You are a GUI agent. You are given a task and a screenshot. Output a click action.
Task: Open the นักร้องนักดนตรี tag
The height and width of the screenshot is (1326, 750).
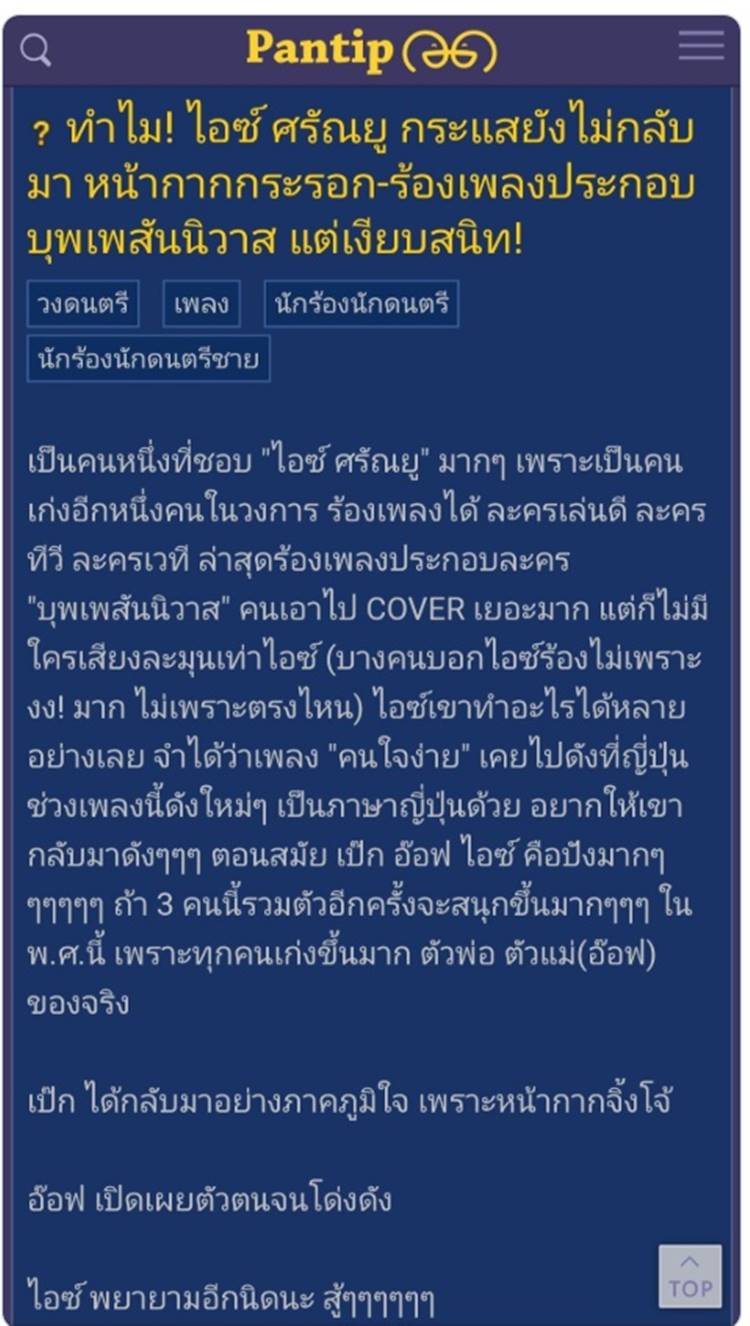click(x=361, y=304)
